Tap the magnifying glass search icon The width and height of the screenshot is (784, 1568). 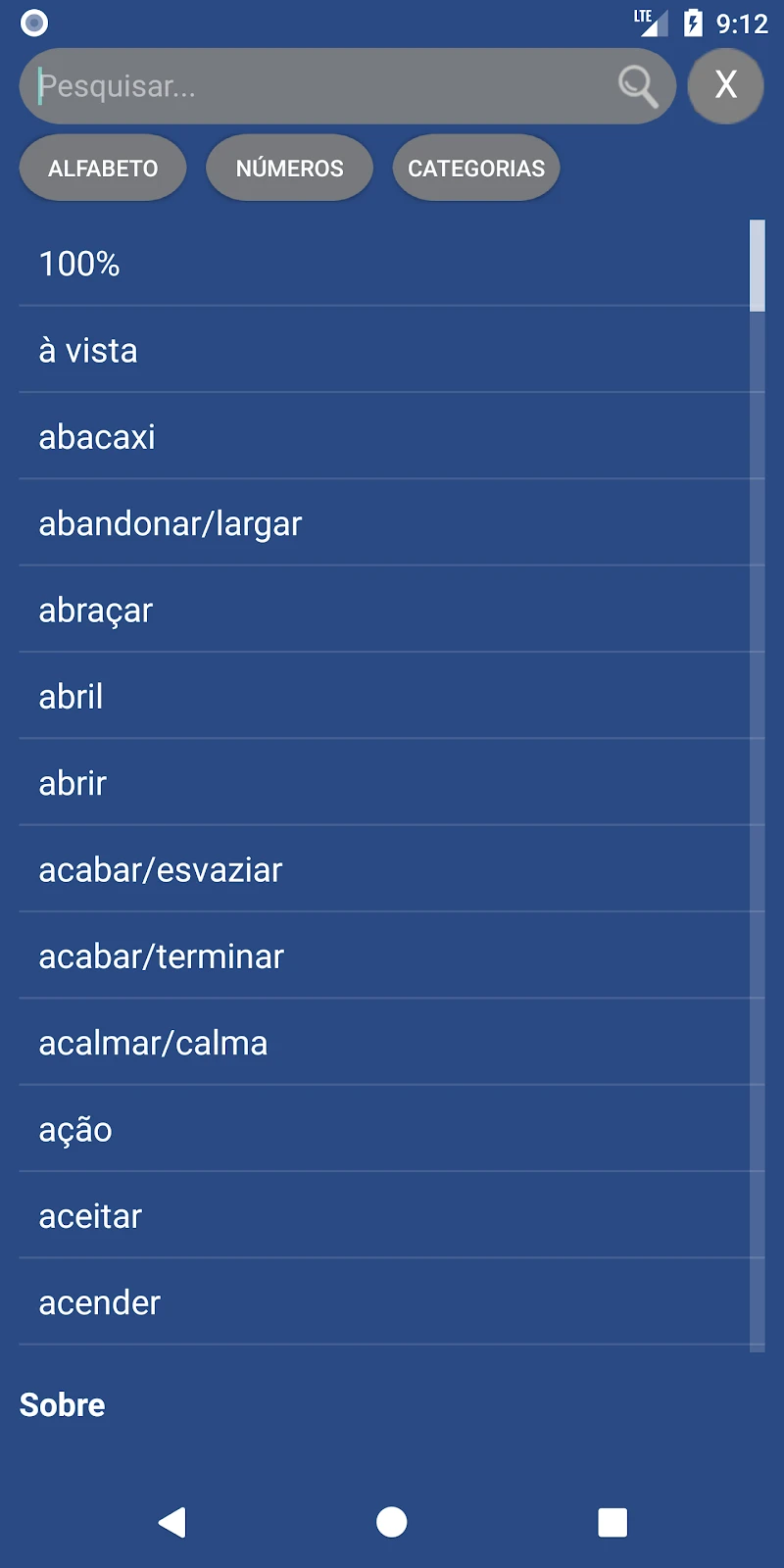pos(637,86)
